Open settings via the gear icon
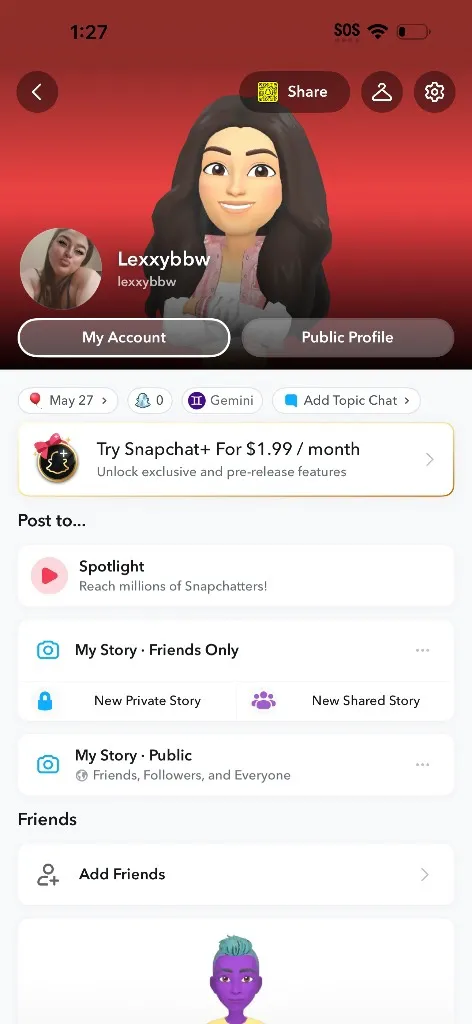Viewport: 472px width, 1024px height. coord(434,92)
